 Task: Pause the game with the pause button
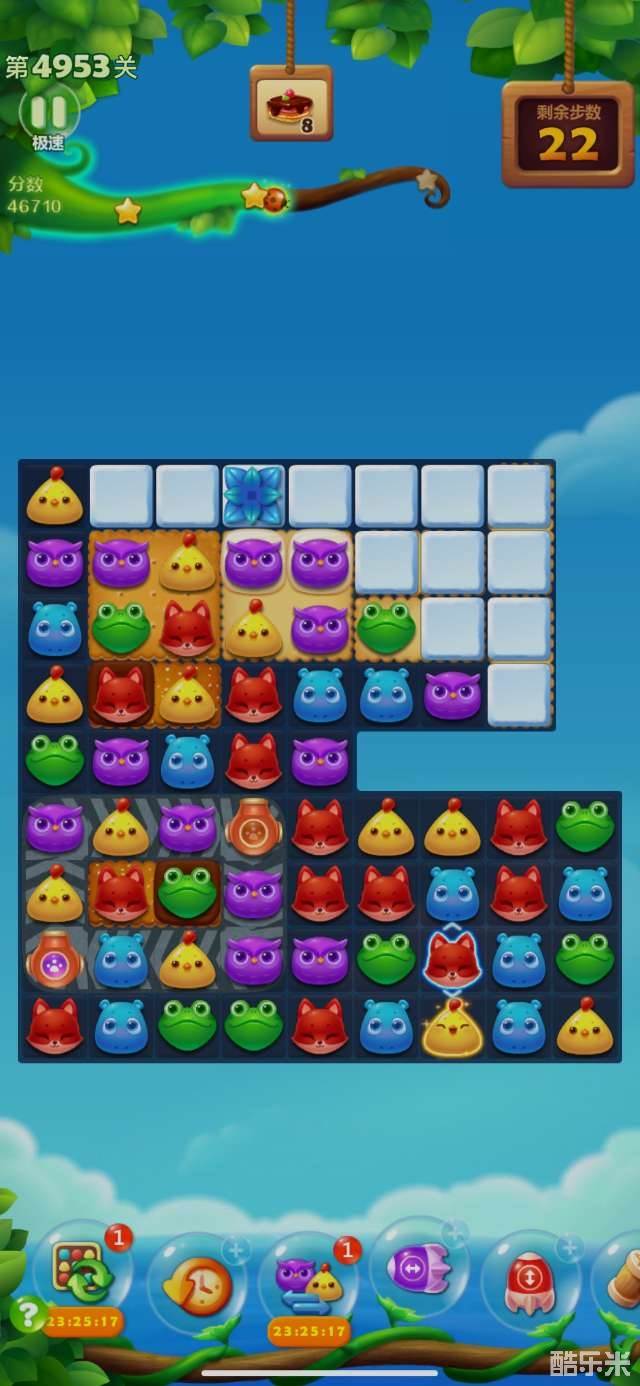coord(47,111)
